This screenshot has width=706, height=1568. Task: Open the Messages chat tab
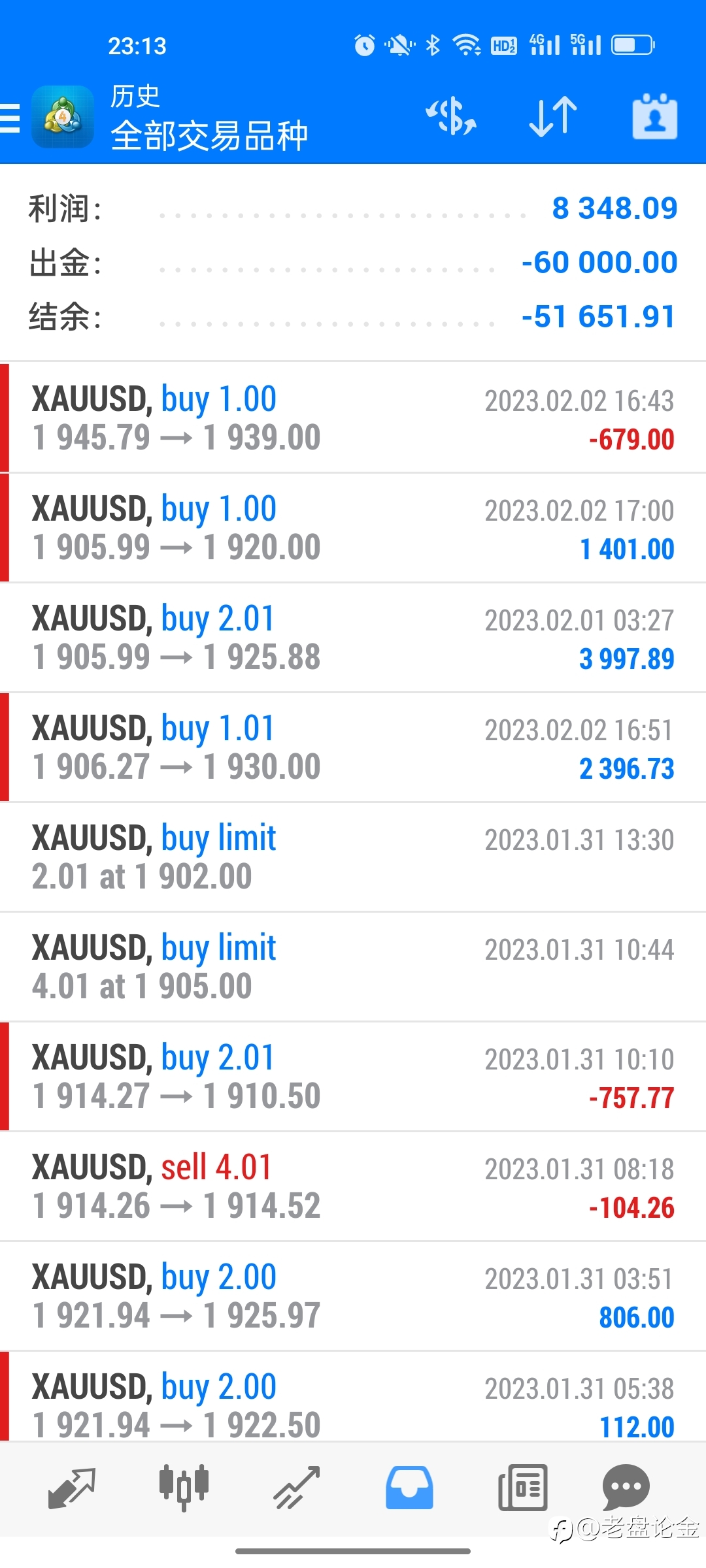click(x=626, y=1486)
